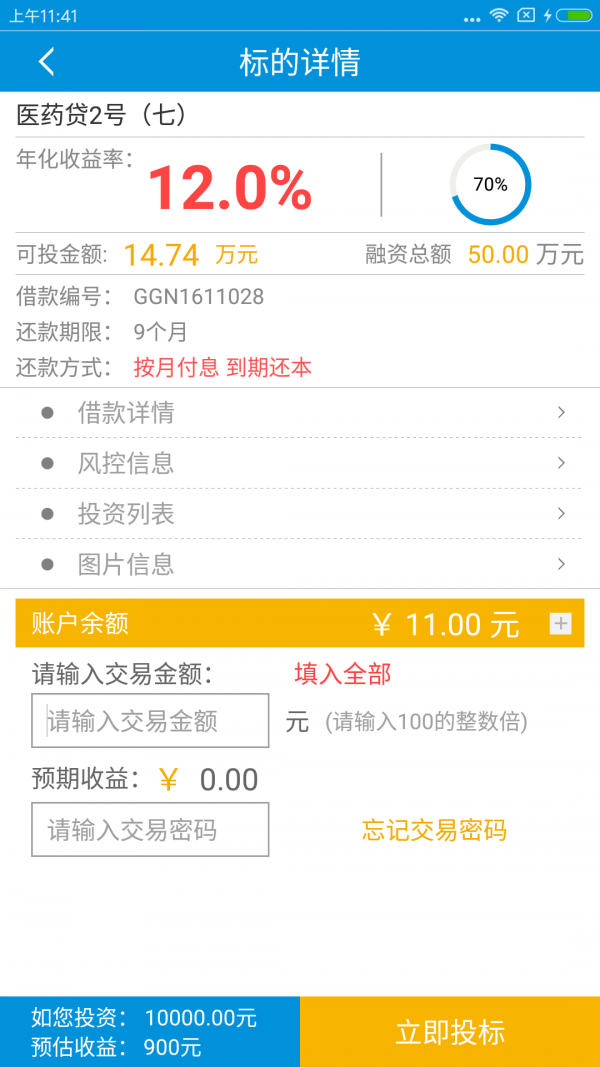The height and width of the screenshot is (1067, 600).
Task: Focus the 请输入交易密码 password field
Action: coord(150,830)
